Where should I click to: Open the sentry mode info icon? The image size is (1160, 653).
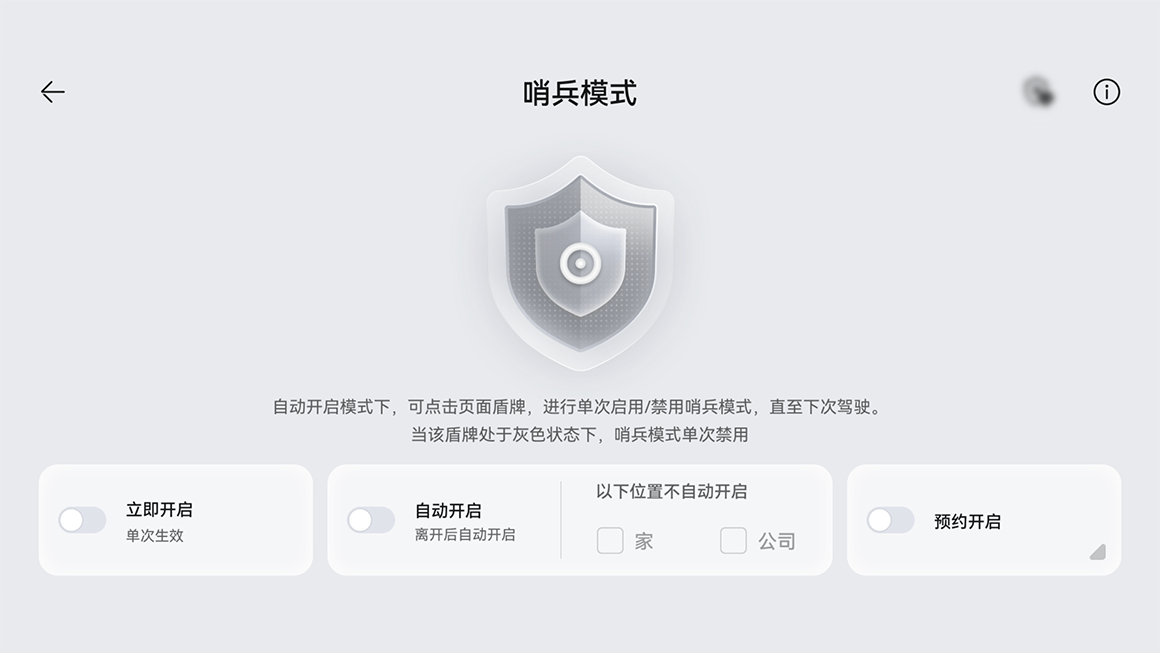[1106, 92]
